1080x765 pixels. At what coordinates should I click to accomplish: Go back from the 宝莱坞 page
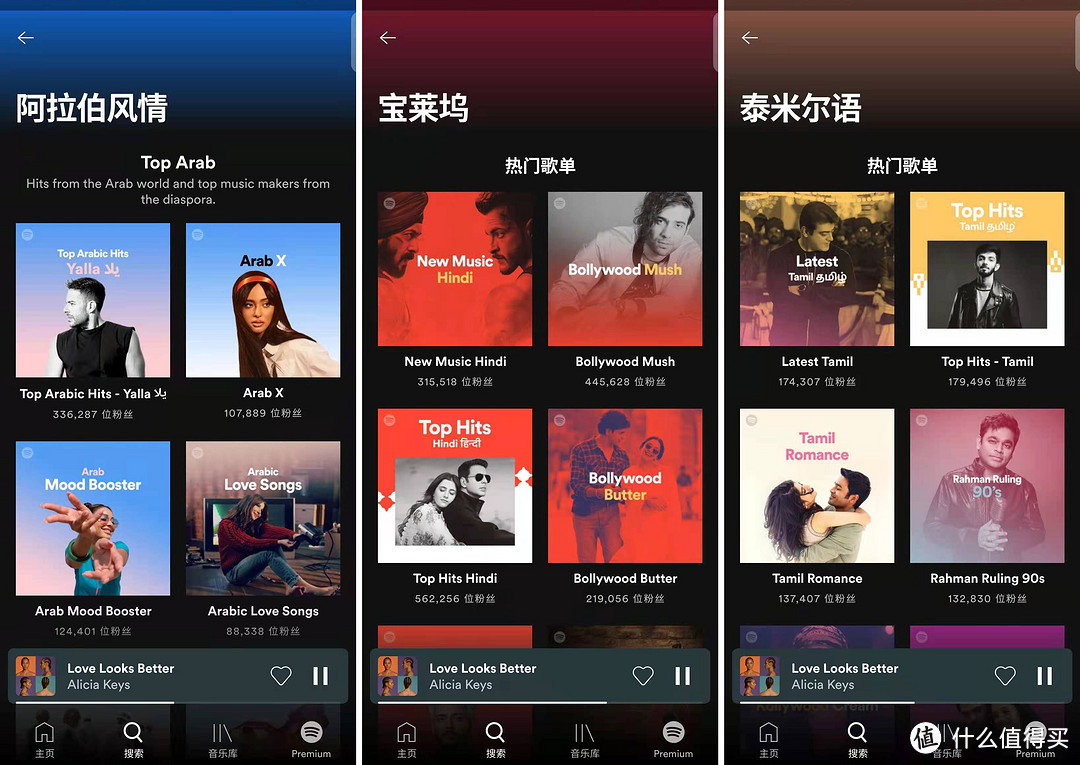click(x=388, y=38)
